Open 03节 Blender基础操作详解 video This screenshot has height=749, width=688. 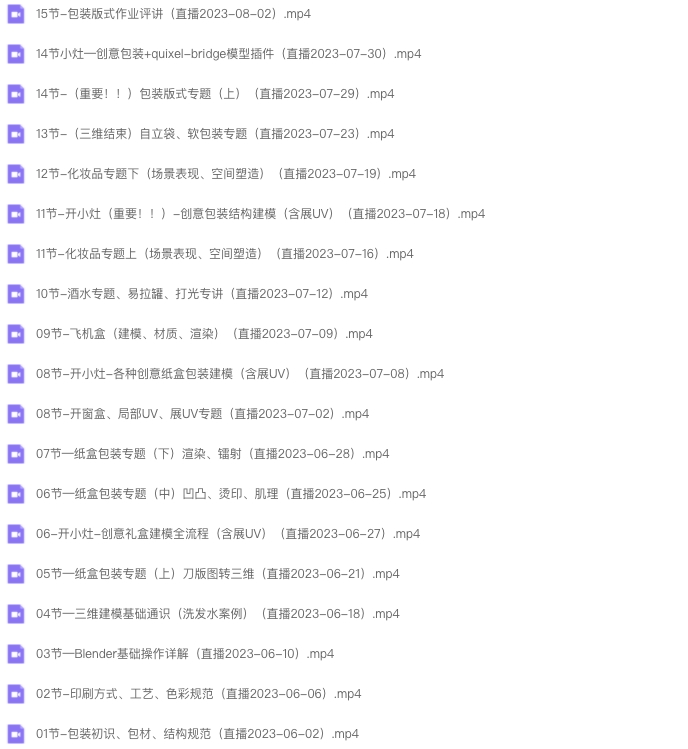click(184, 654)
